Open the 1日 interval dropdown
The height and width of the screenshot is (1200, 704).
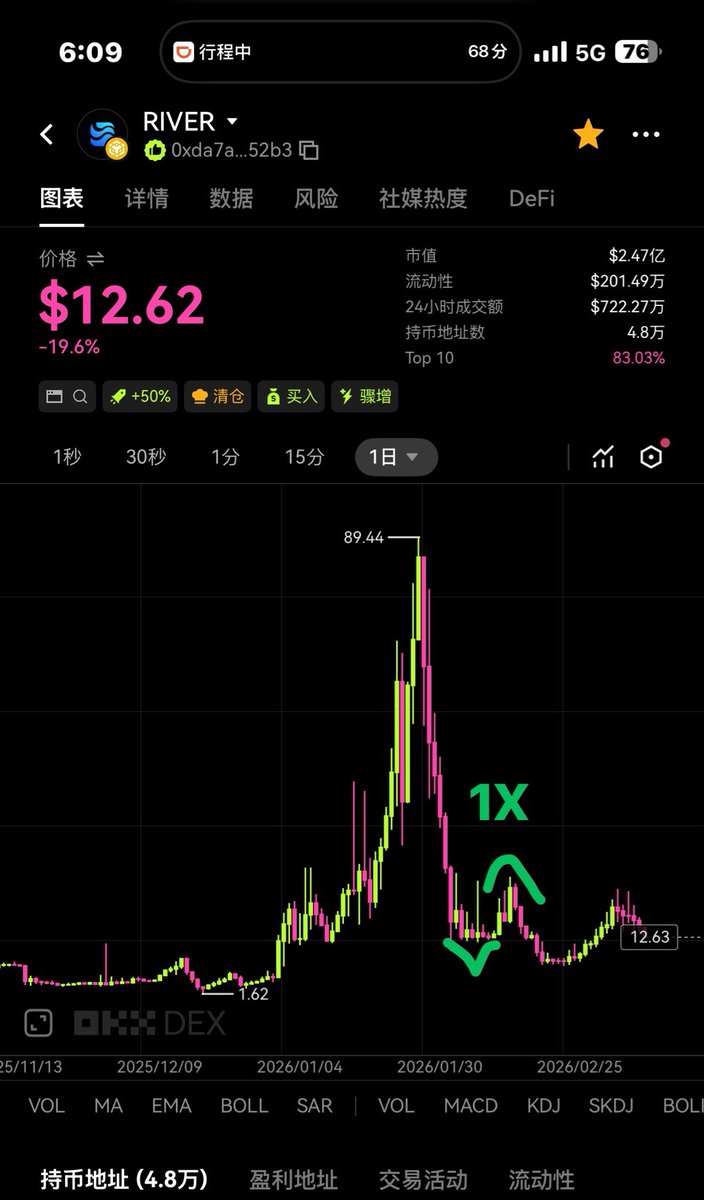pyautogui.click(x=395, y=457)
